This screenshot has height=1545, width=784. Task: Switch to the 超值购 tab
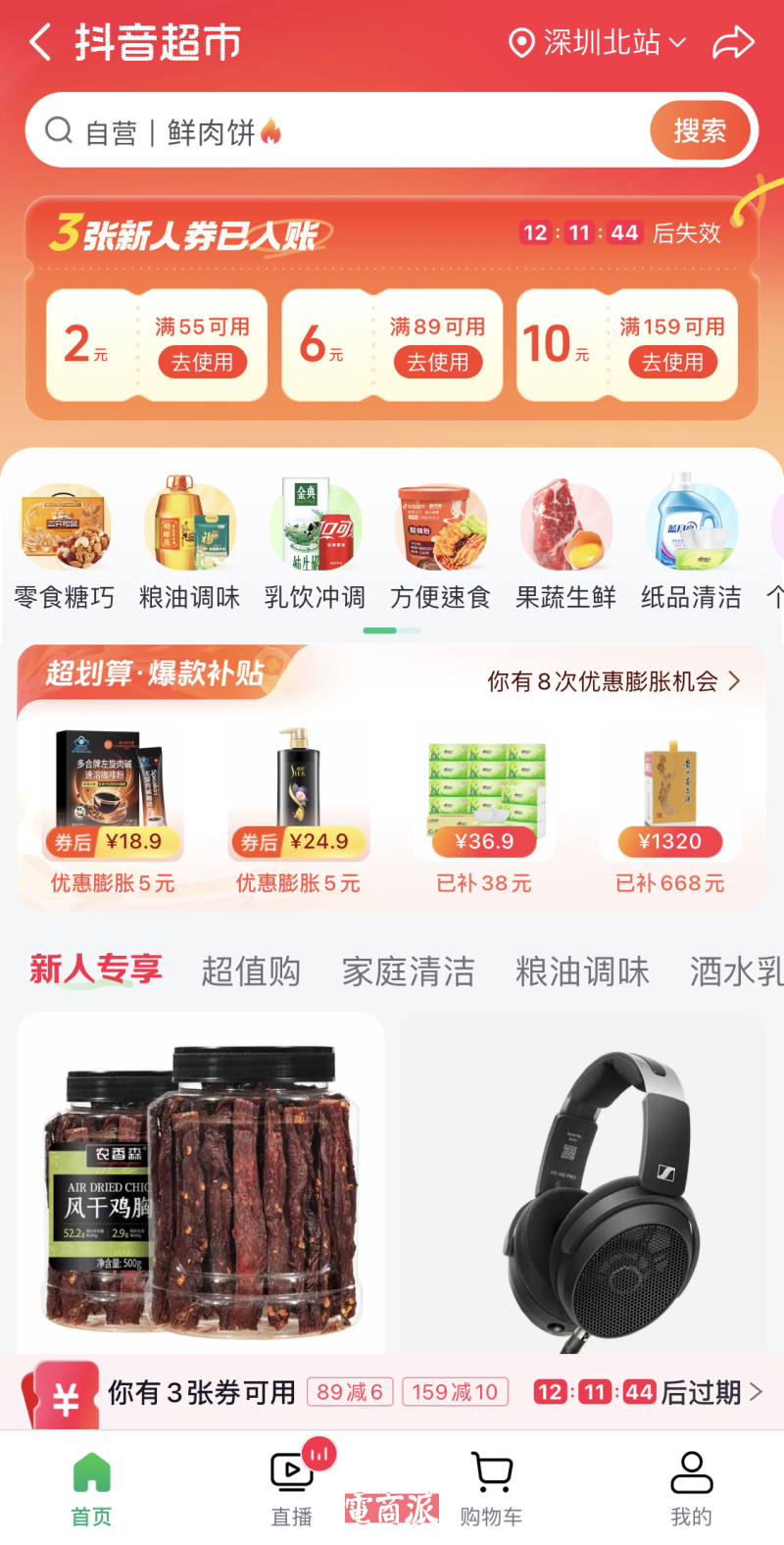(251, 971)
